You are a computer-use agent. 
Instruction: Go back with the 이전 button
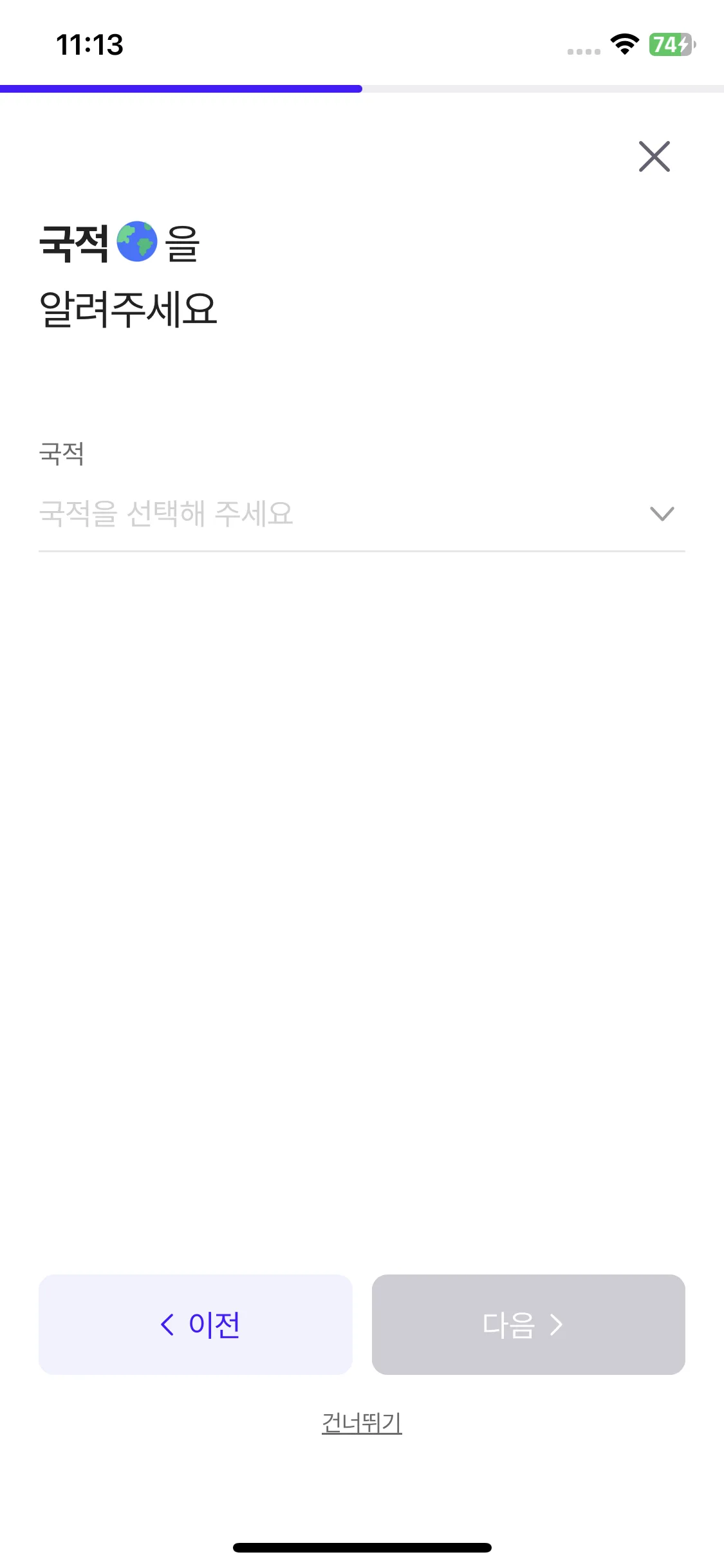tap(196, 1325)
